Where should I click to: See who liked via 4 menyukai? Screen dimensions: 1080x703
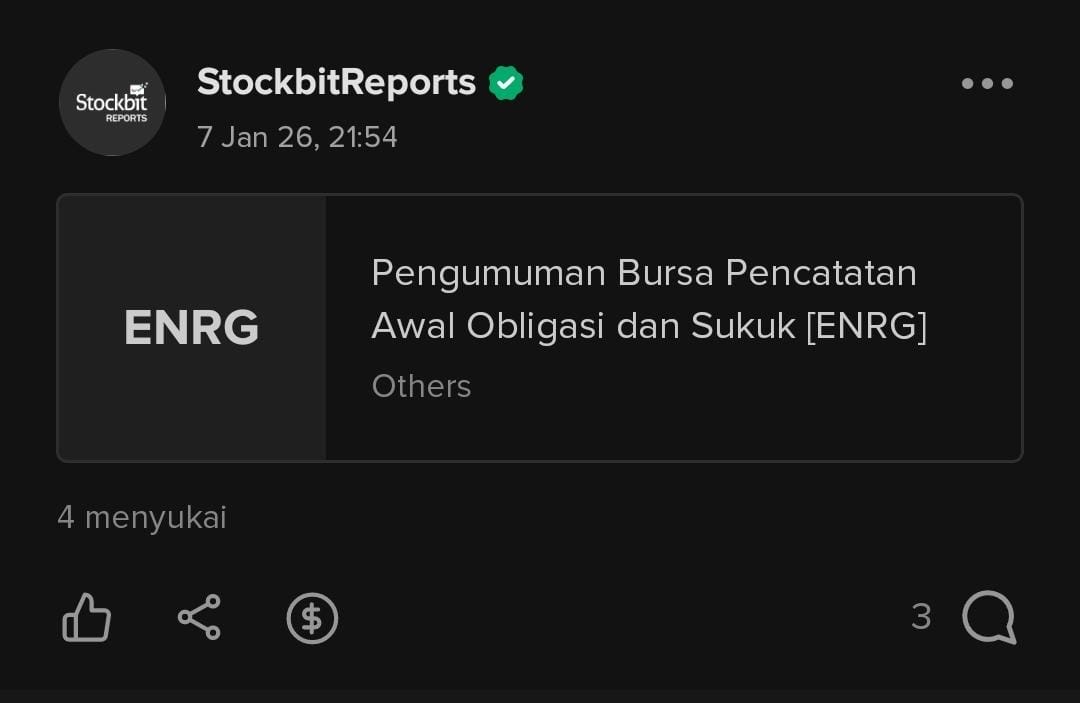[x=142, y=517]
